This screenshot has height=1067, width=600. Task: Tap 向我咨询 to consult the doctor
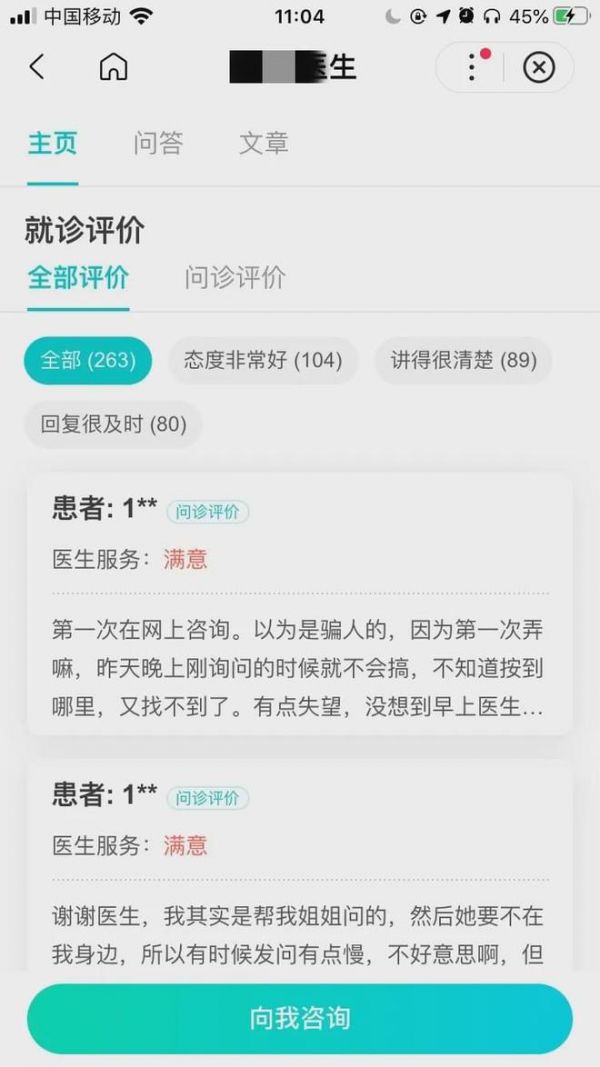[x=300, y=1018]
